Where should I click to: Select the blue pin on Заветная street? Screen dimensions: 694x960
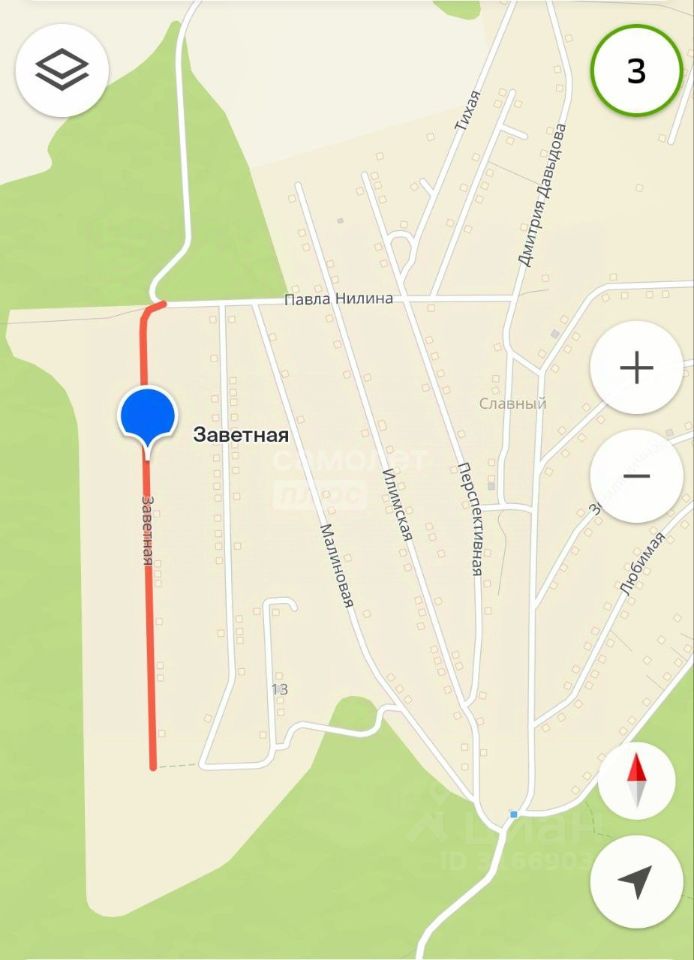pos(148,415)
